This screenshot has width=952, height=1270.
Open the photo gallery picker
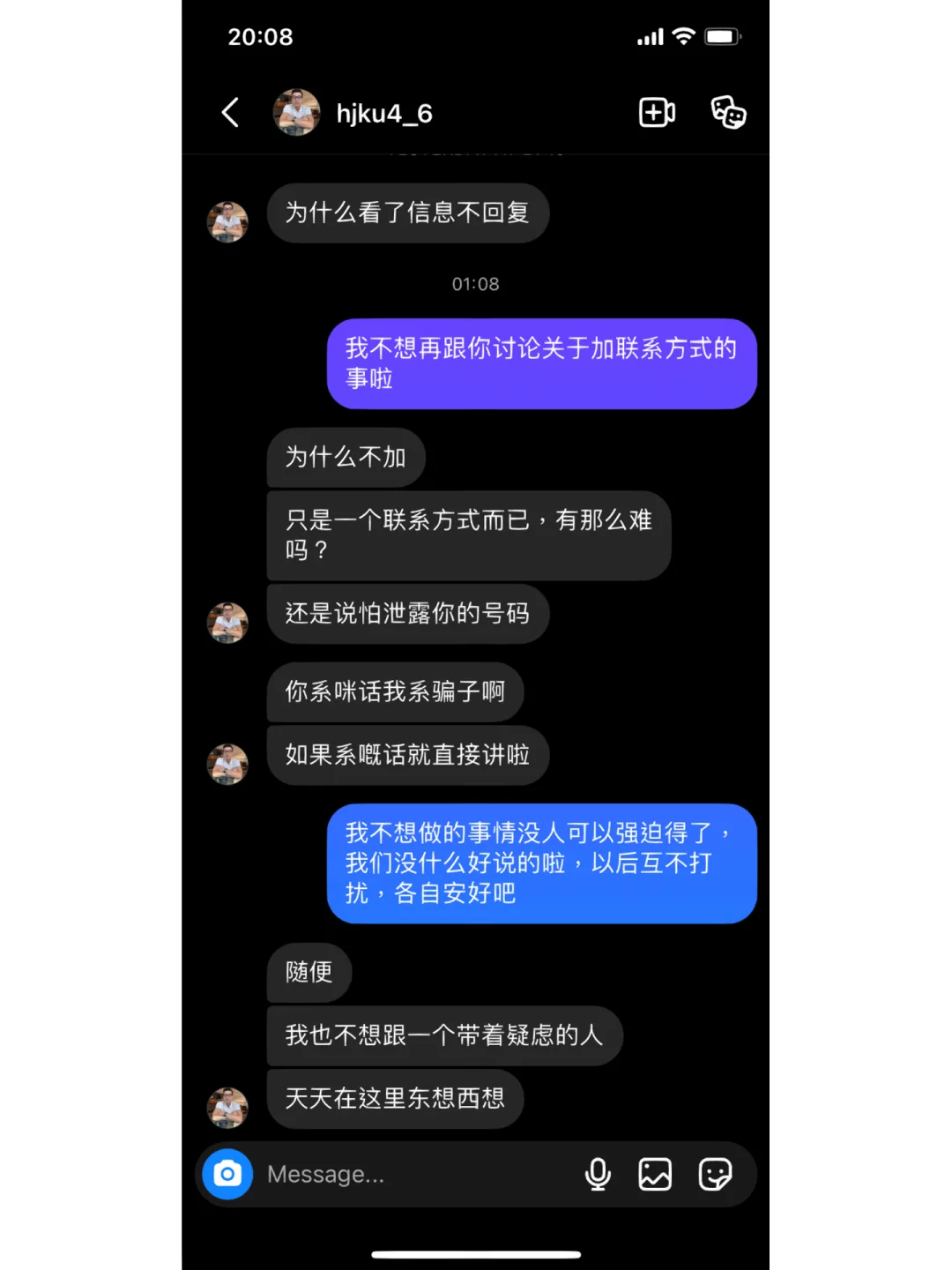tap(655, 1174)
